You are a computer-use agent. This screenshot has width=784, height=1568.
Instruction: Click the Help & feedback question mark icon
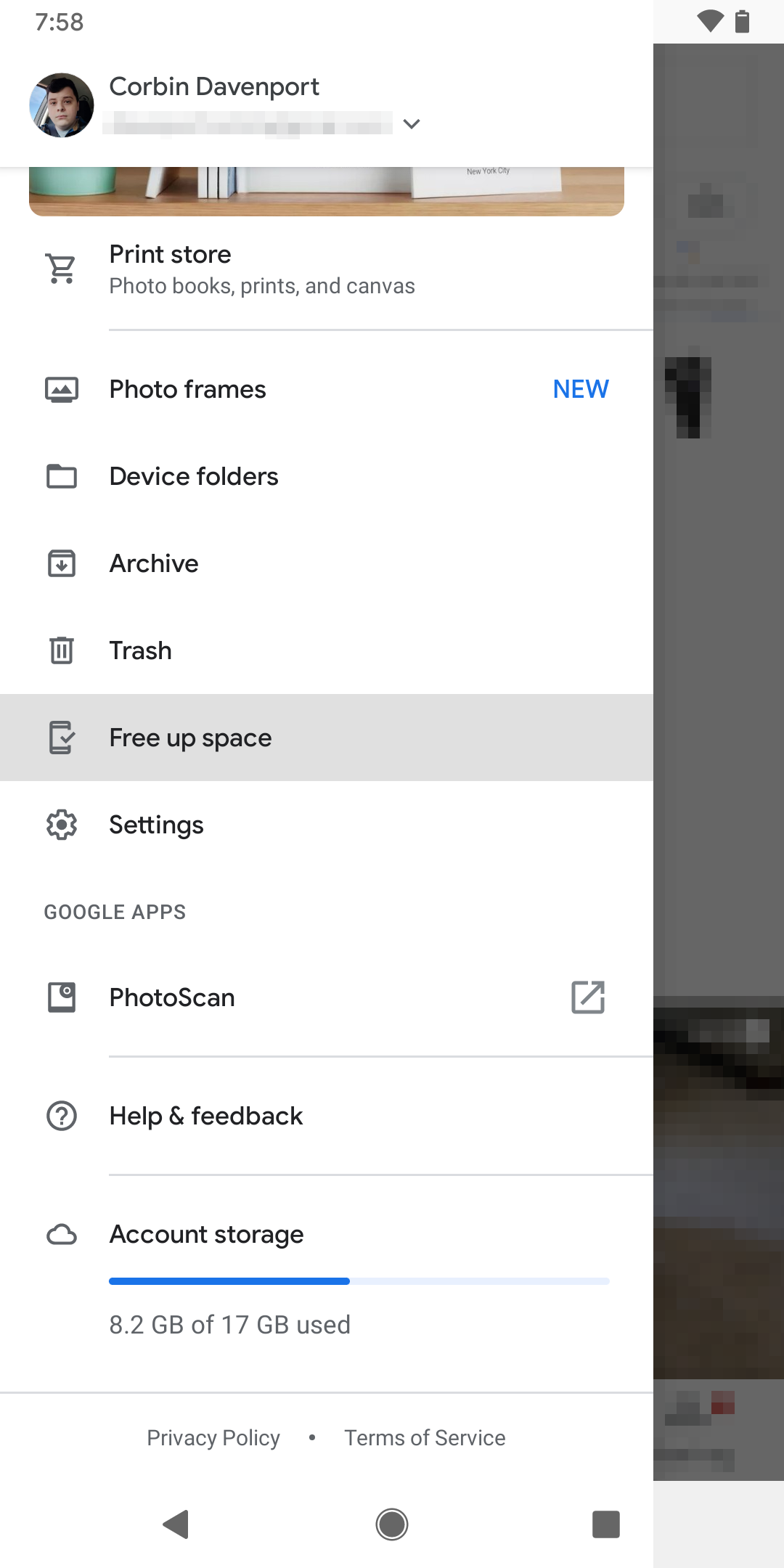click(x=61, y=1116)
